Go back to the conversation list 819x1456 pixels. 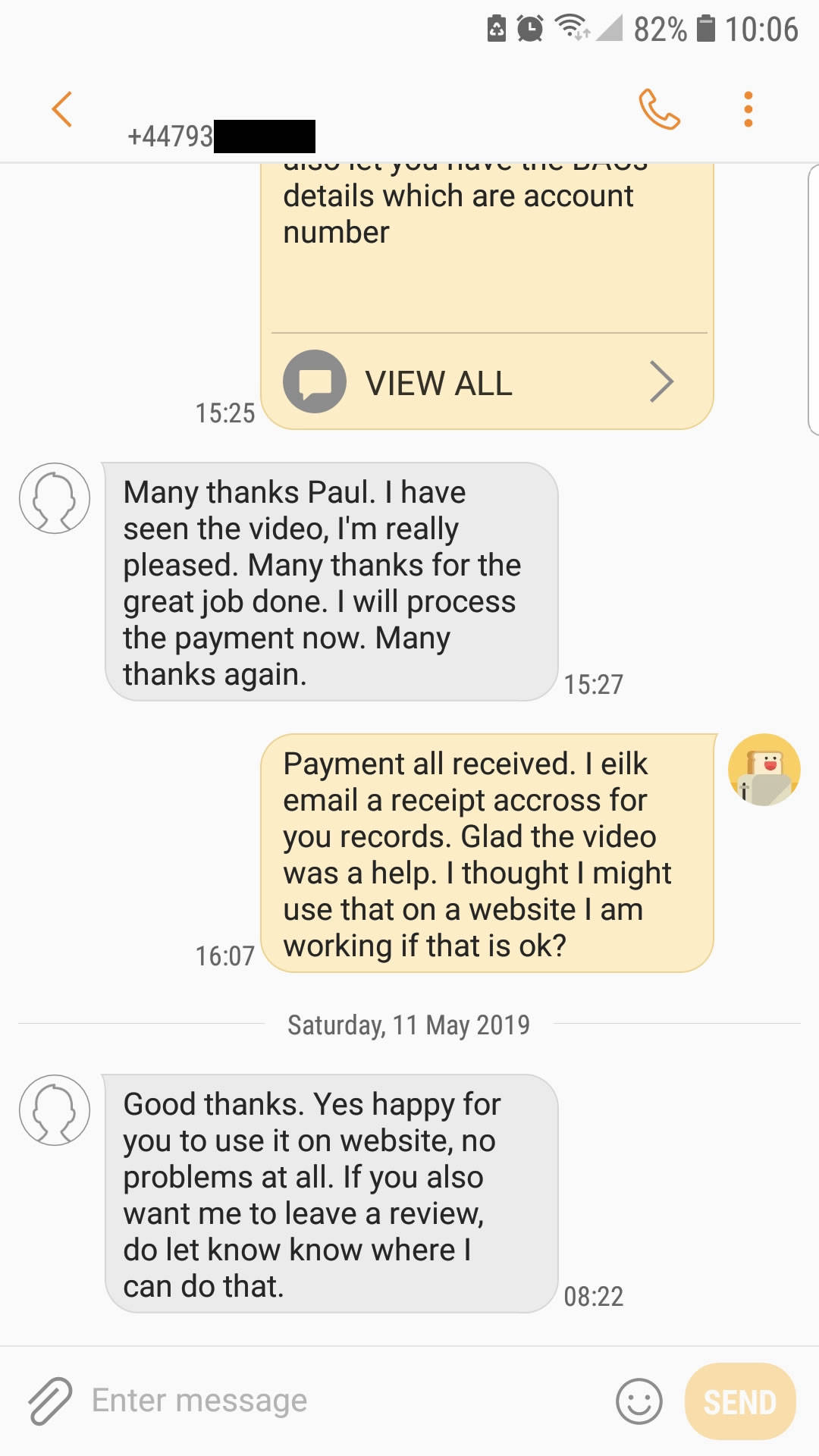tap(62, 110)
